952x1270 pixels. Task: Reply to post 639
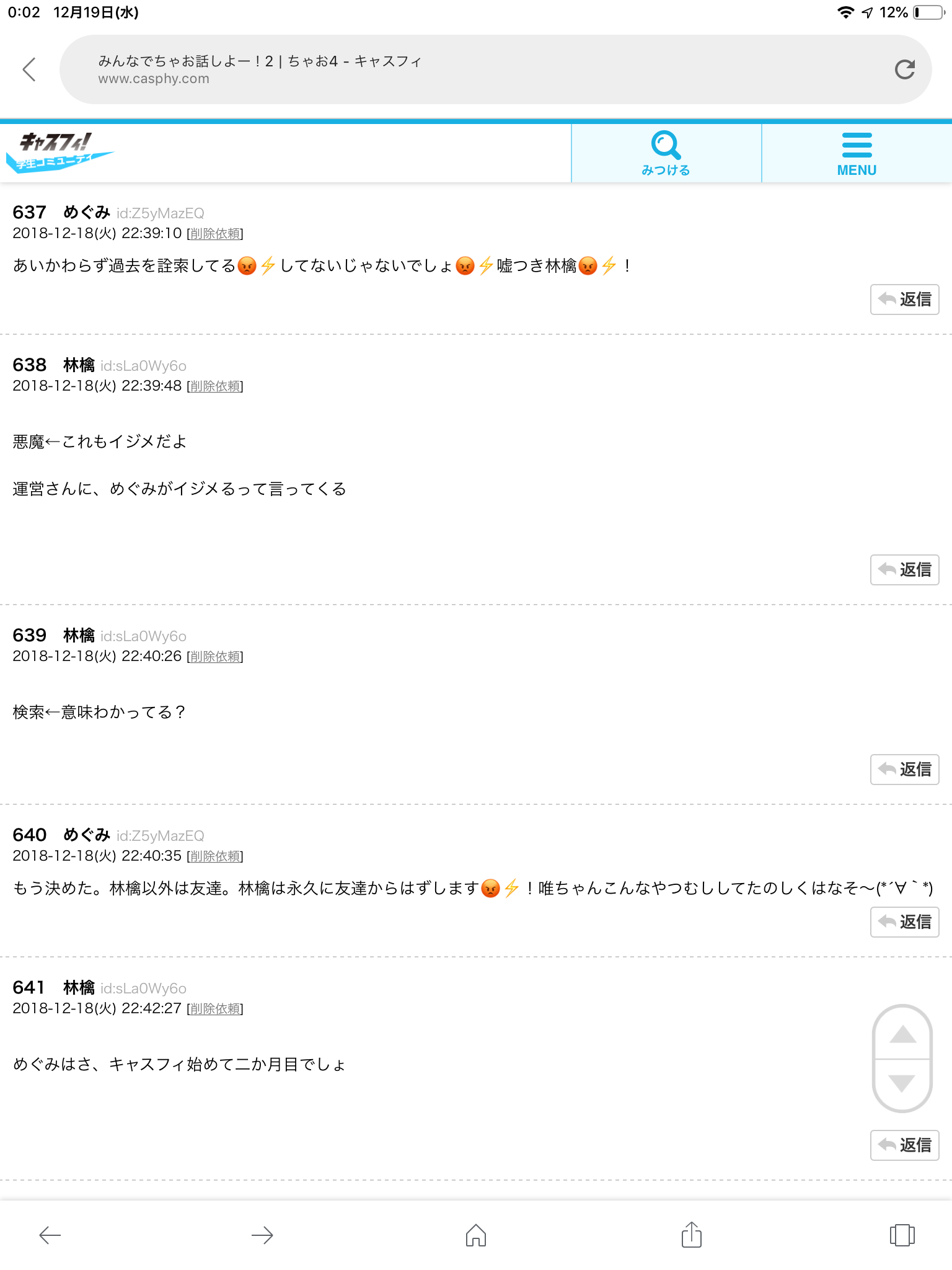tap(904, 770)
